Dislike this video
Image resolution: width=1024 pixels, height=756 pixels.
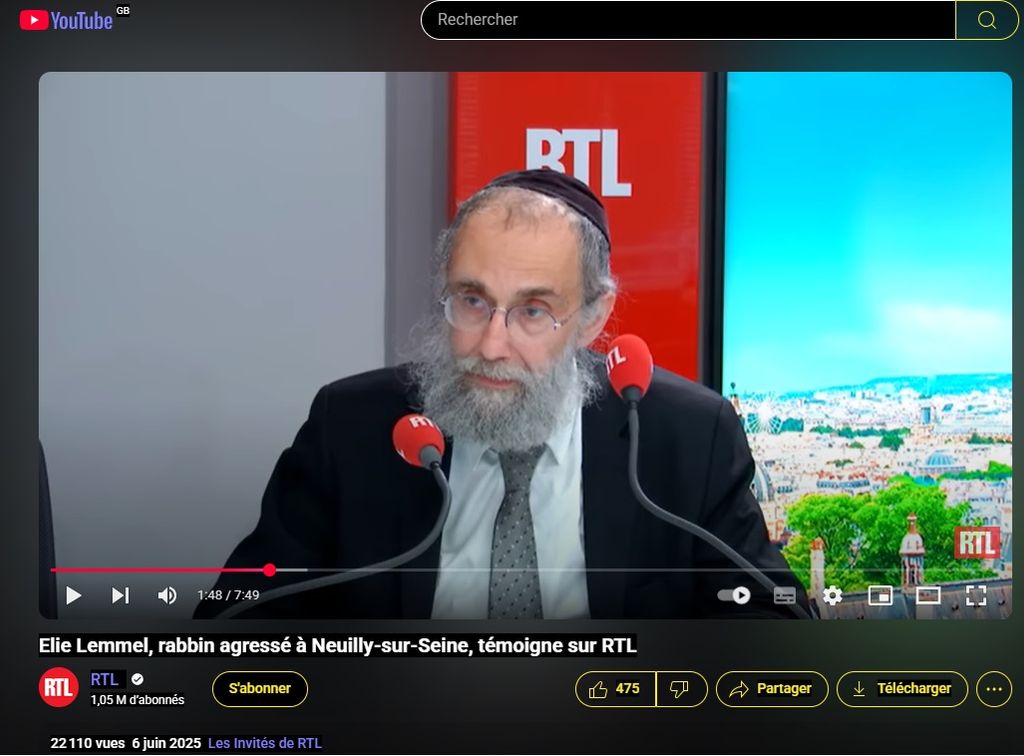[x=681, y=689]
